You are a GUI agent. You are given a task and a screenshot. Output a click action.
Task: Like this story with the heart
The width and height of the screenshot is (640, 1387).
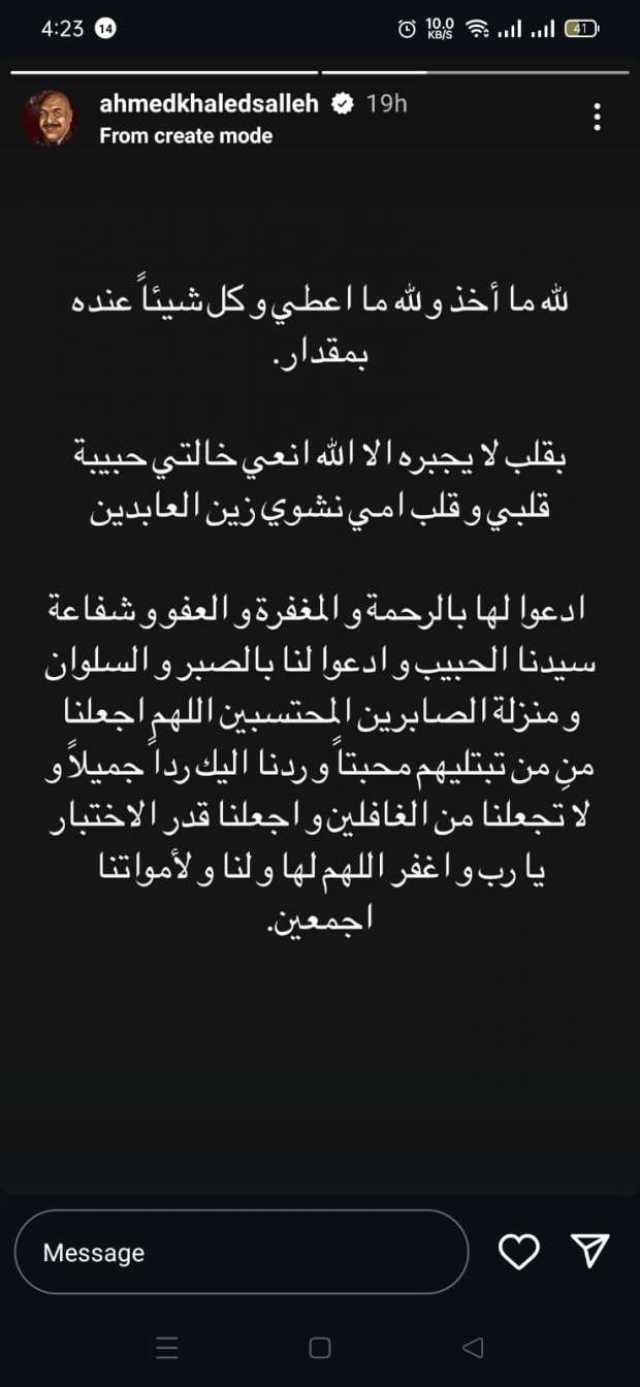519,1251
